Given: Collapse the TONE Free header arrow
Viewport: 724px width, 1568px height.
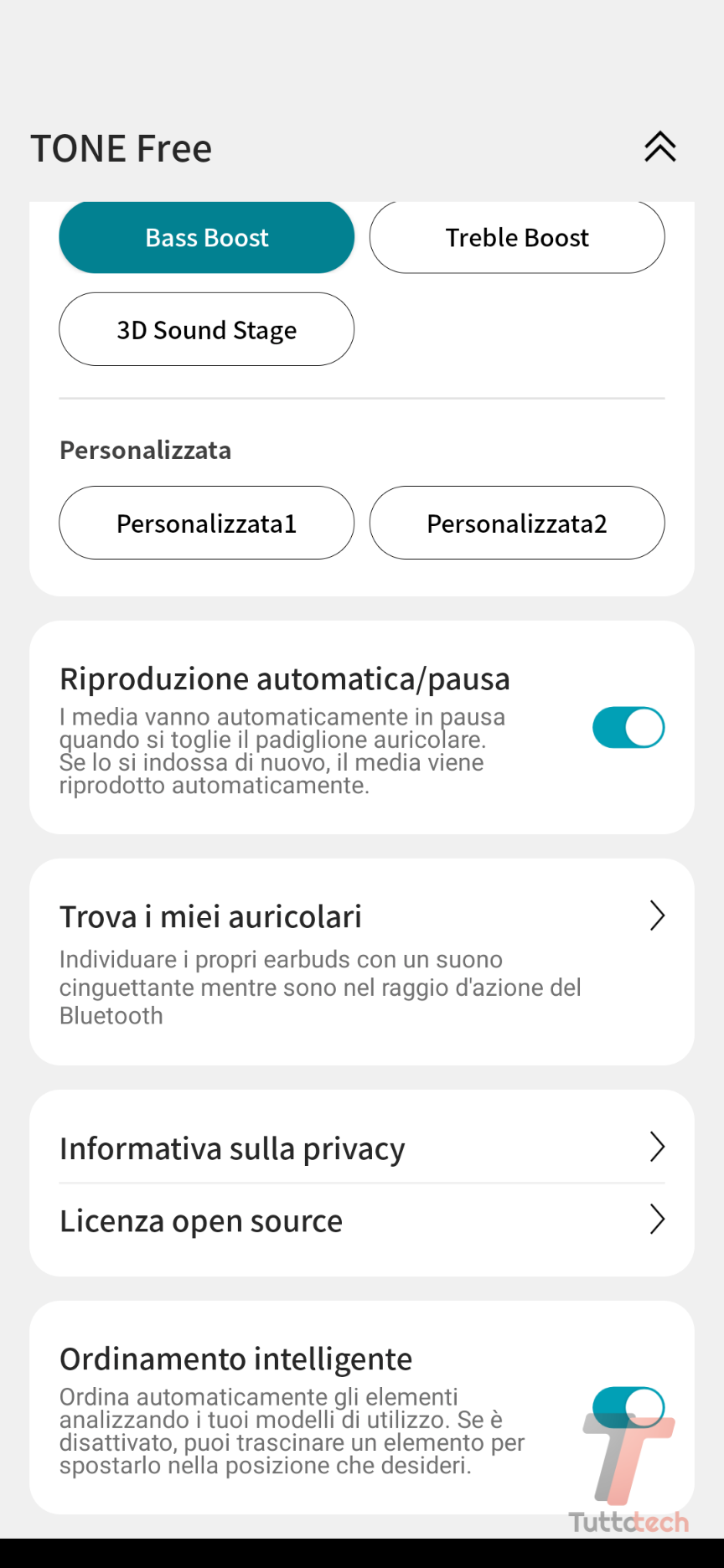Looking at the screenshot, I should 659,147.
